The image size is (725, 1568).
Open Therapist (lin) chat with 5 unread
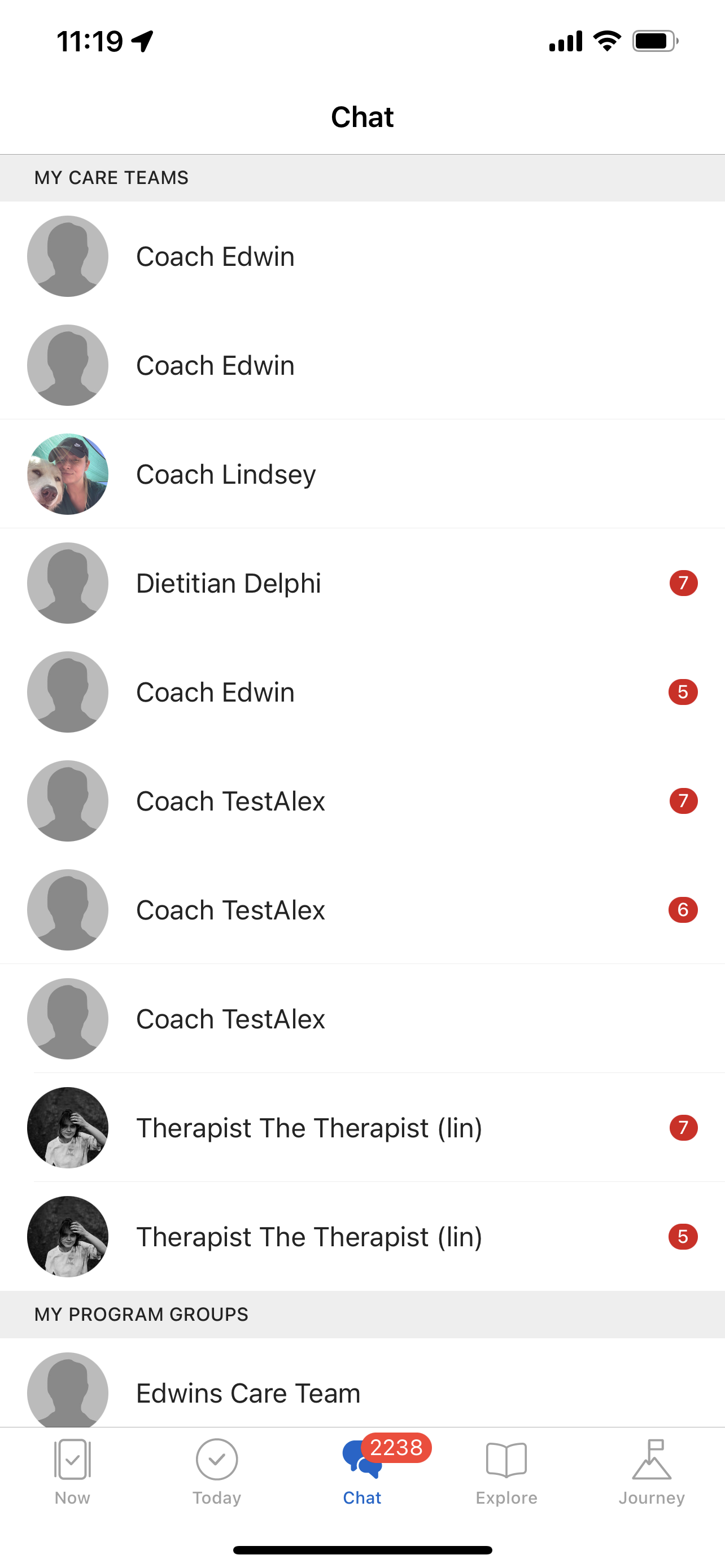pyautogui.click(x=362, y=1237)
